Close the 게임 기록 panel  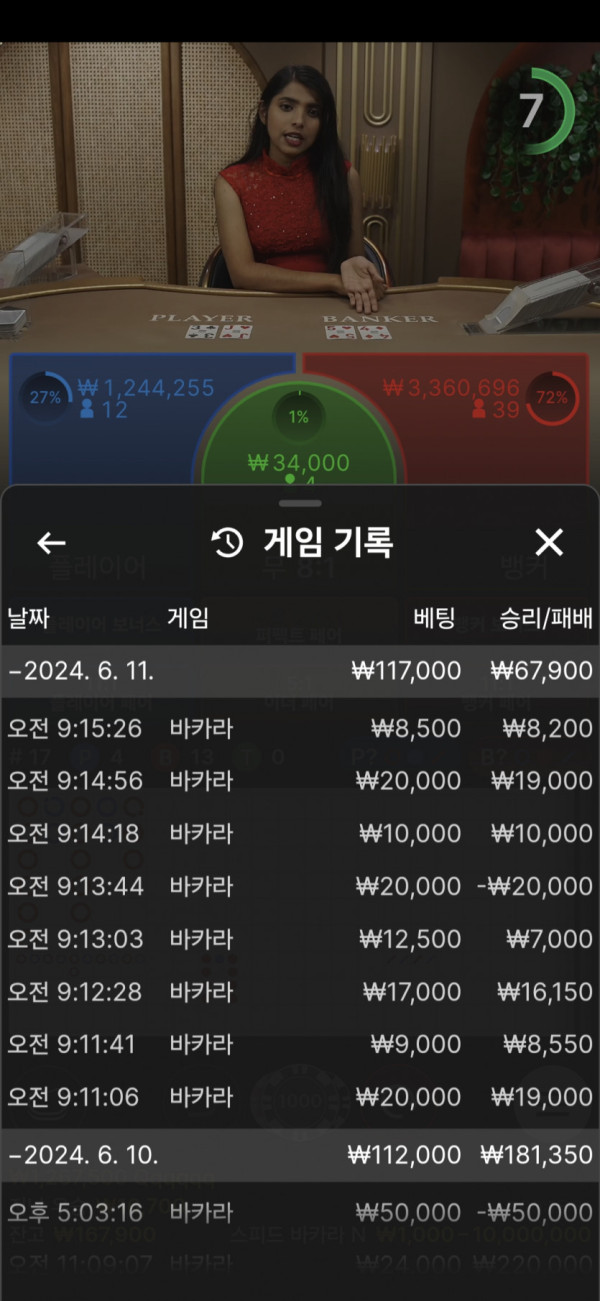point(549,543)
